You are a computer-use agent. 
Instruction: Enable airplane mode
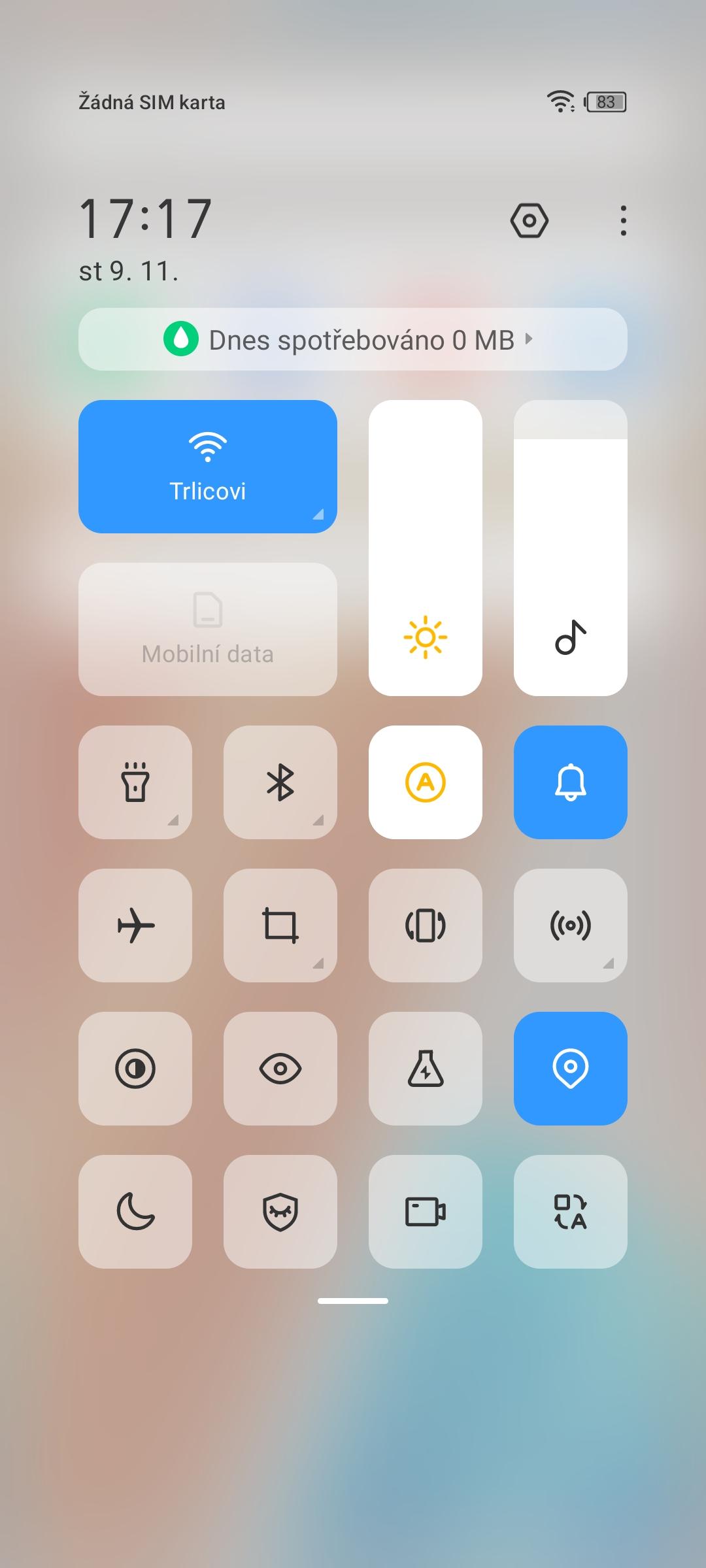click(135, 926)
